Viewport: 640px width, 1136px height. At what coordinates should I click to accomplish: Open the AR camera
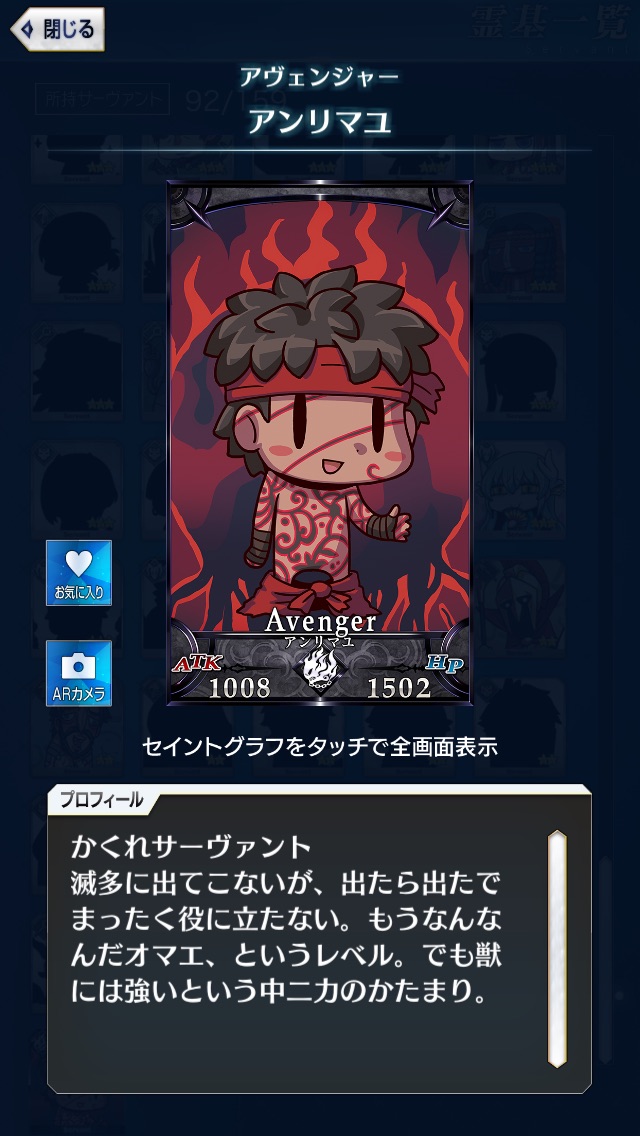tap(79, 673)
